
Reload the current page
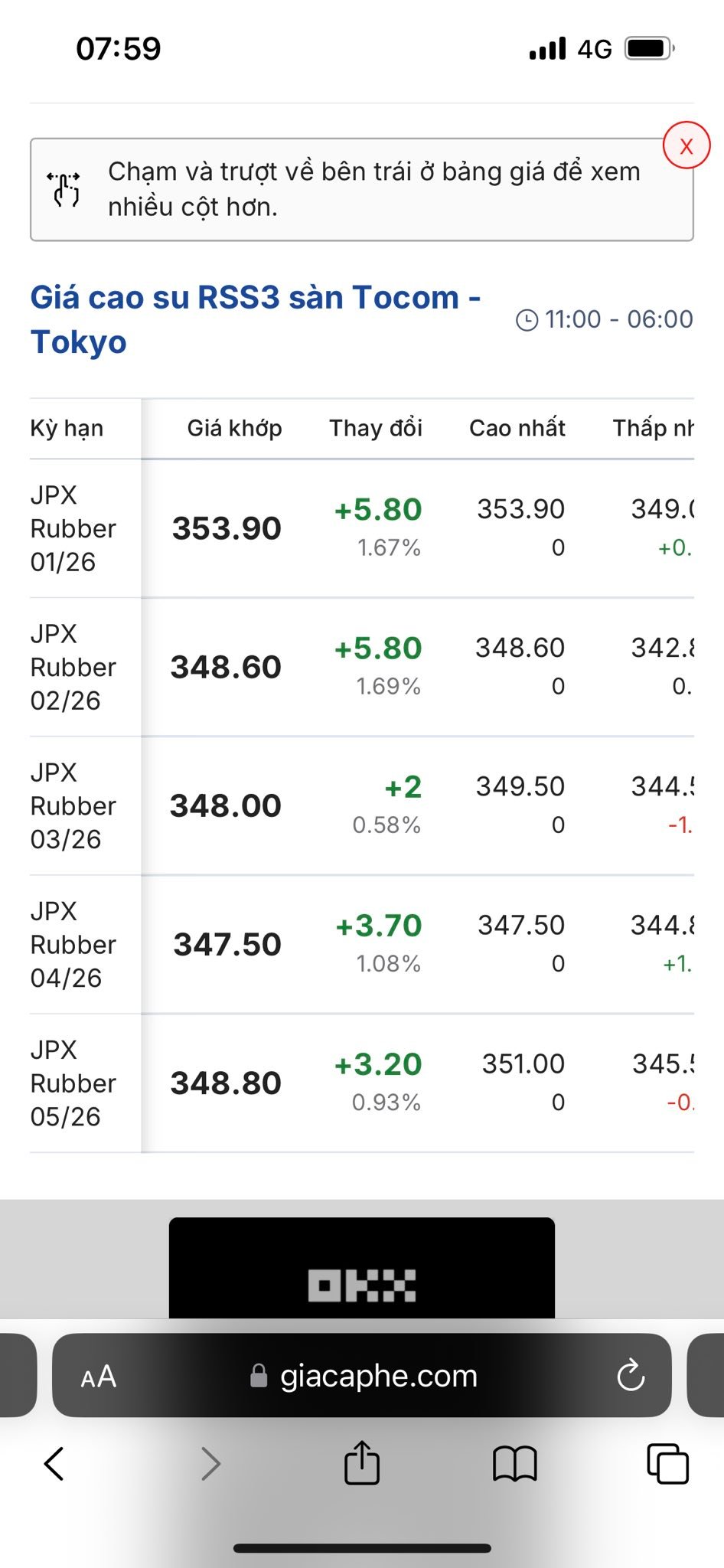(631, 1375)
